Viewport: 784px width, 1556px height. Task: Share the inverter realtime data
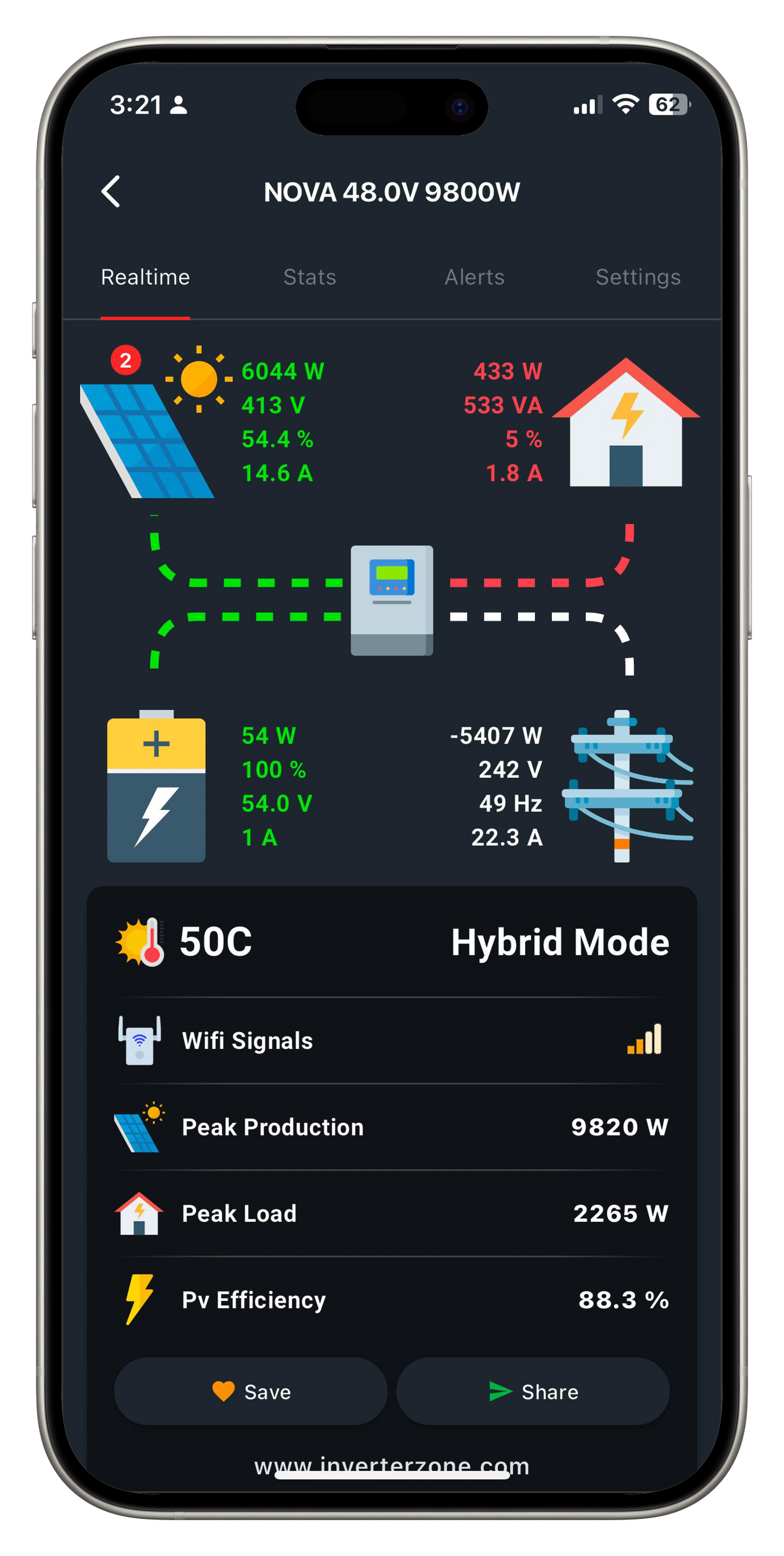533,1392
